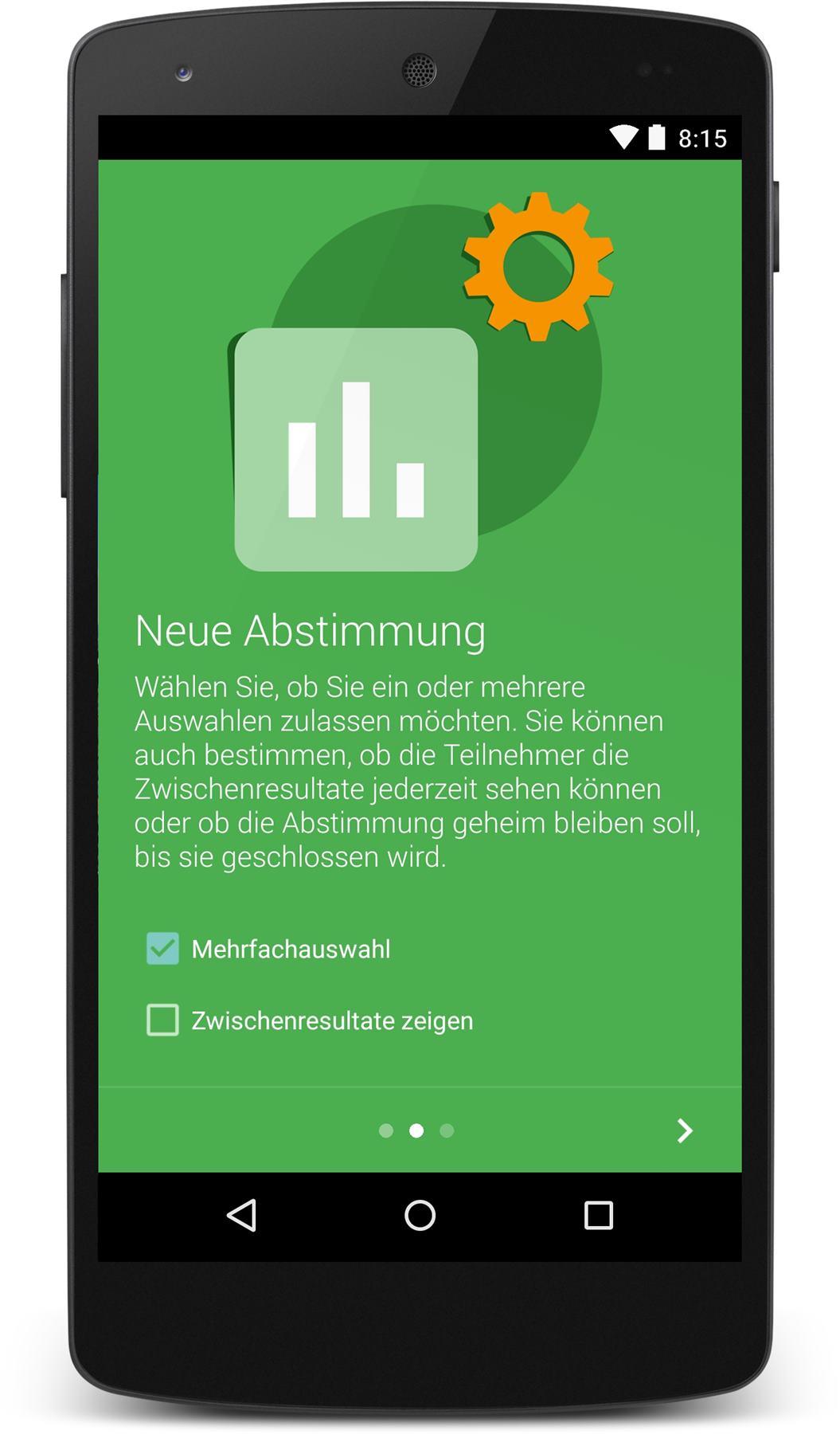Go to next page with arrow
Viewport: 840px width, 1434px height.
click(x=684, y=1130)
